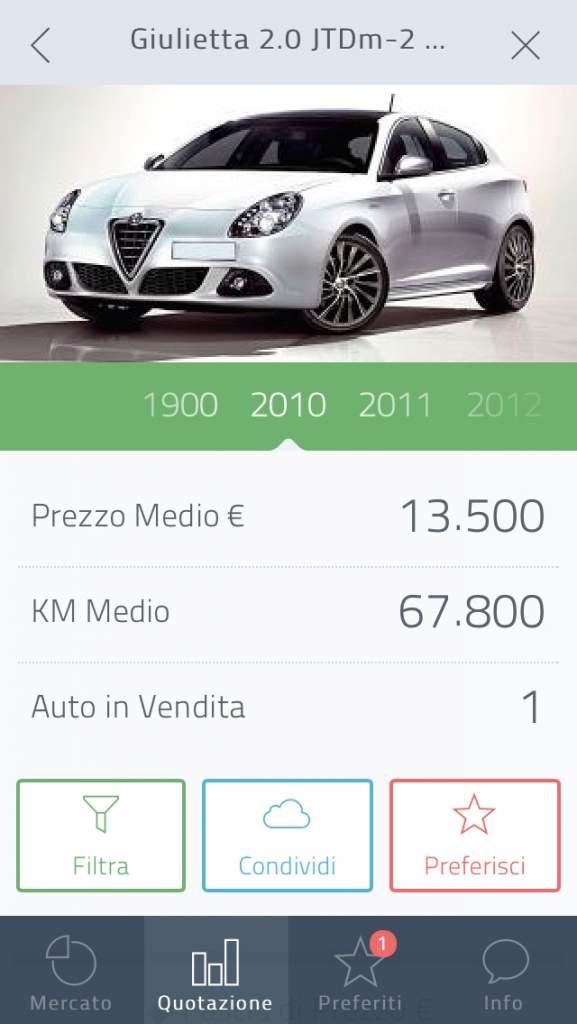577x1024 pixels.
Task: Switch to the Mercato tab
Action: point(71,970)
